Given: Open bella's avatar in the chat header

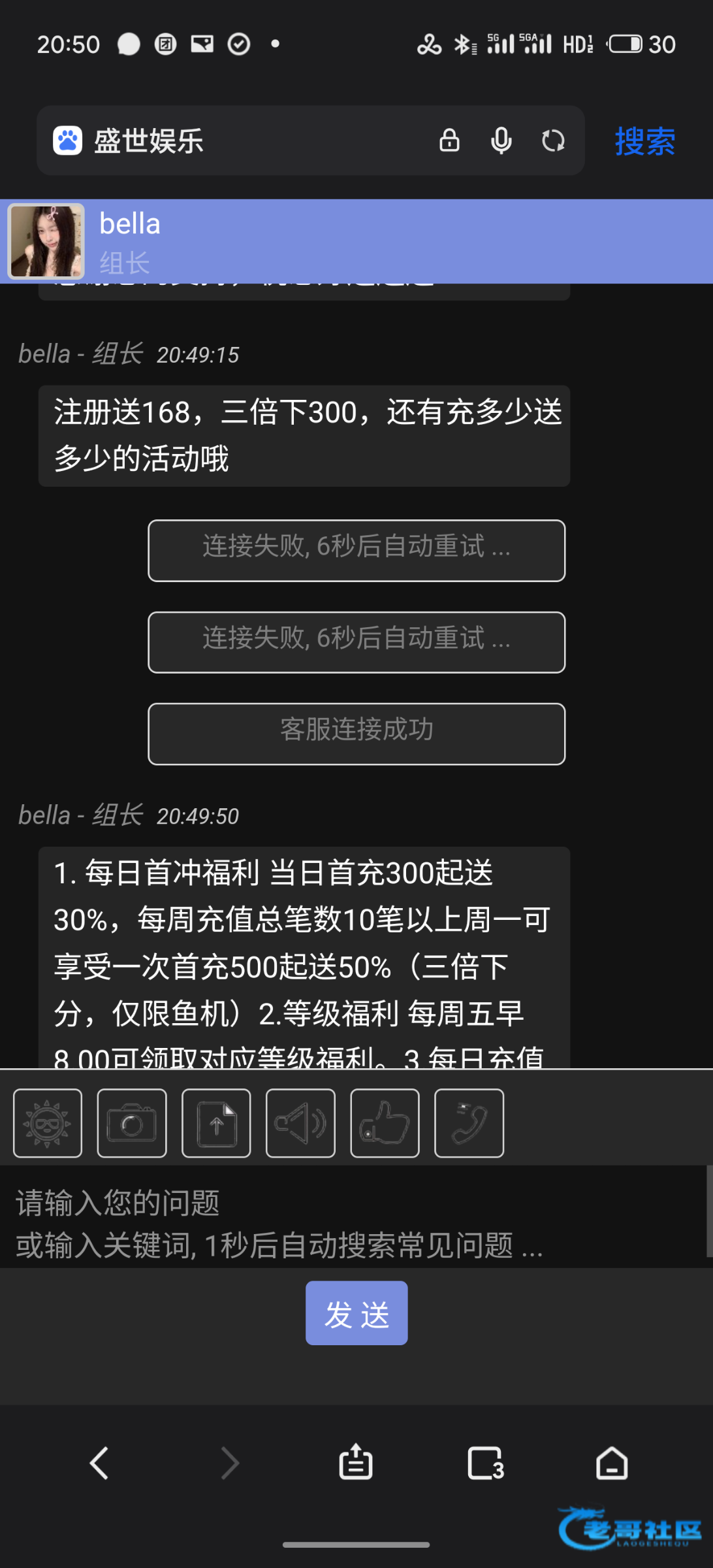Looking at the screenshot, I should (46, 241).
